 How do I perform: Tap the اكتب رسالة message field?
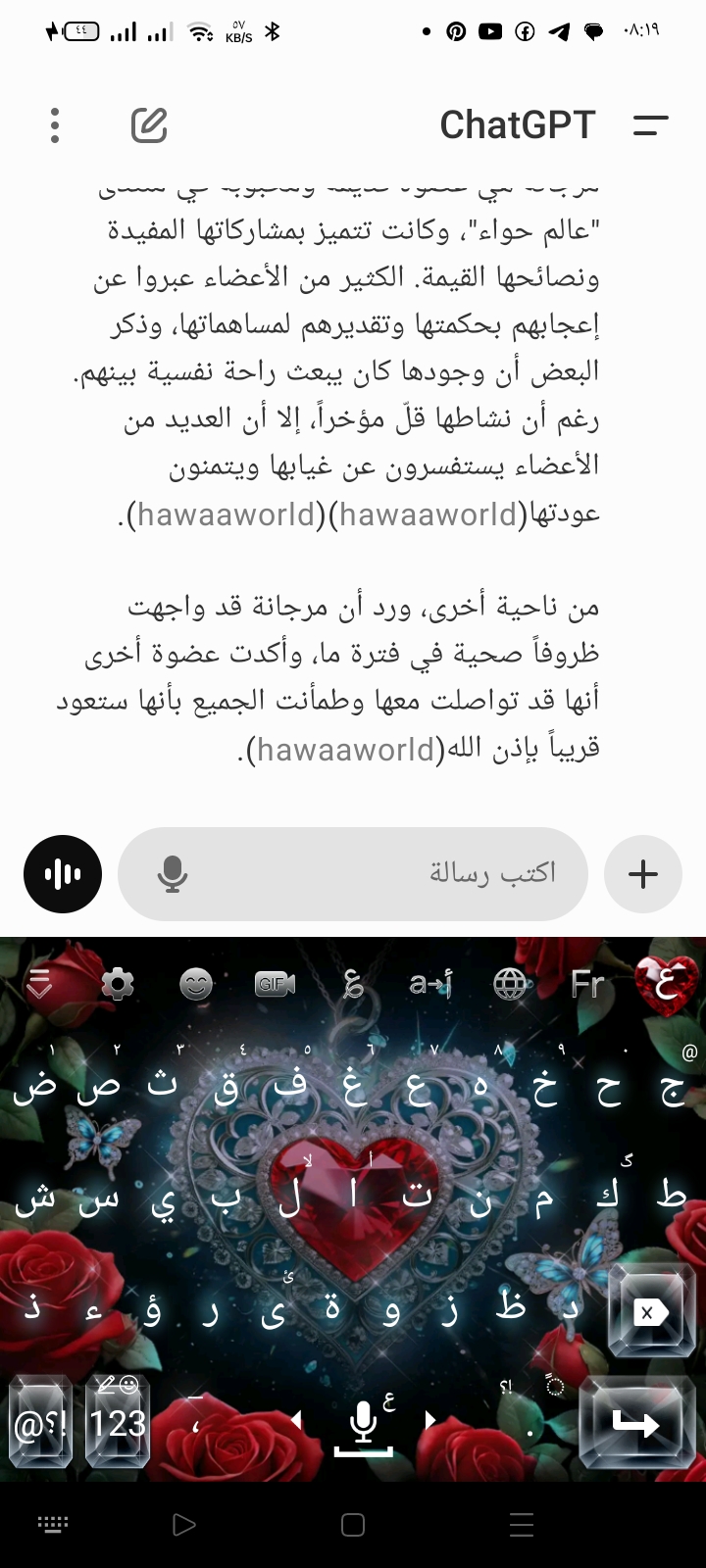(392, 873)
